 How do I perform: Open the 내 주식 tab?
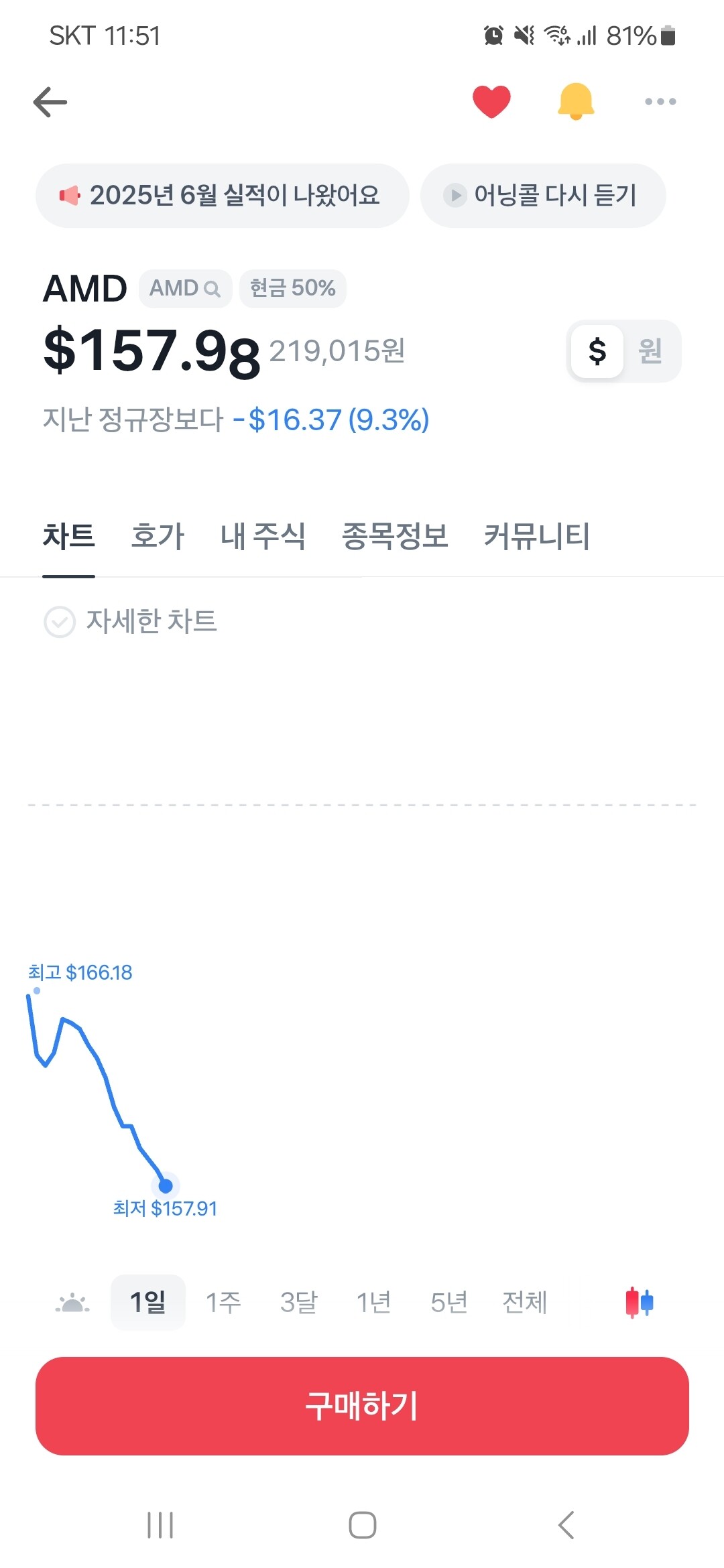263,536
